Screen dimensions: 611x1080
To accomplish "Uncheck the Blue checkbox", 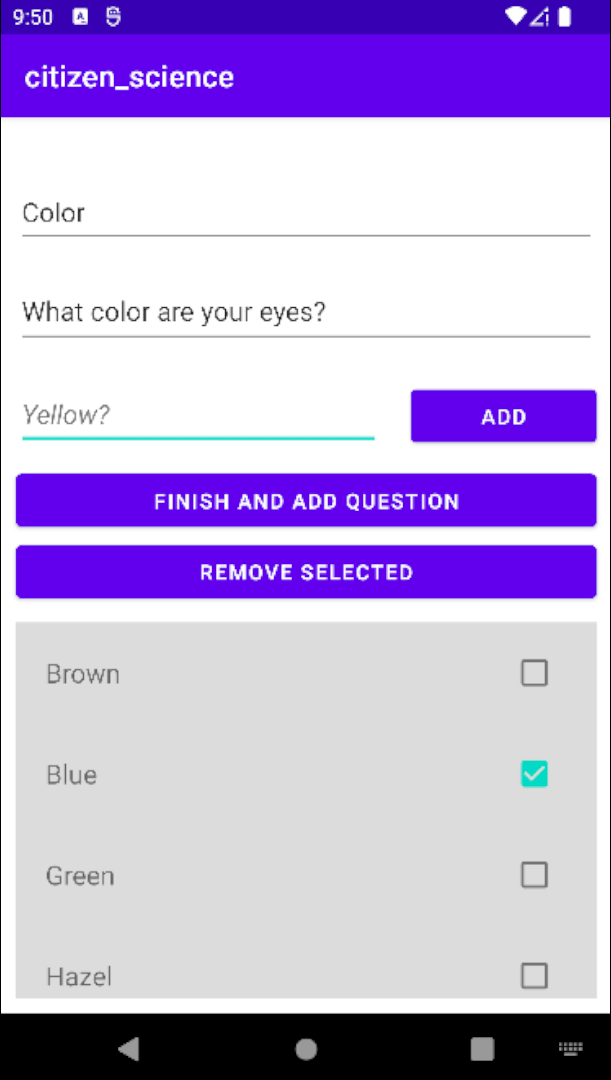I will pos(534,774).
